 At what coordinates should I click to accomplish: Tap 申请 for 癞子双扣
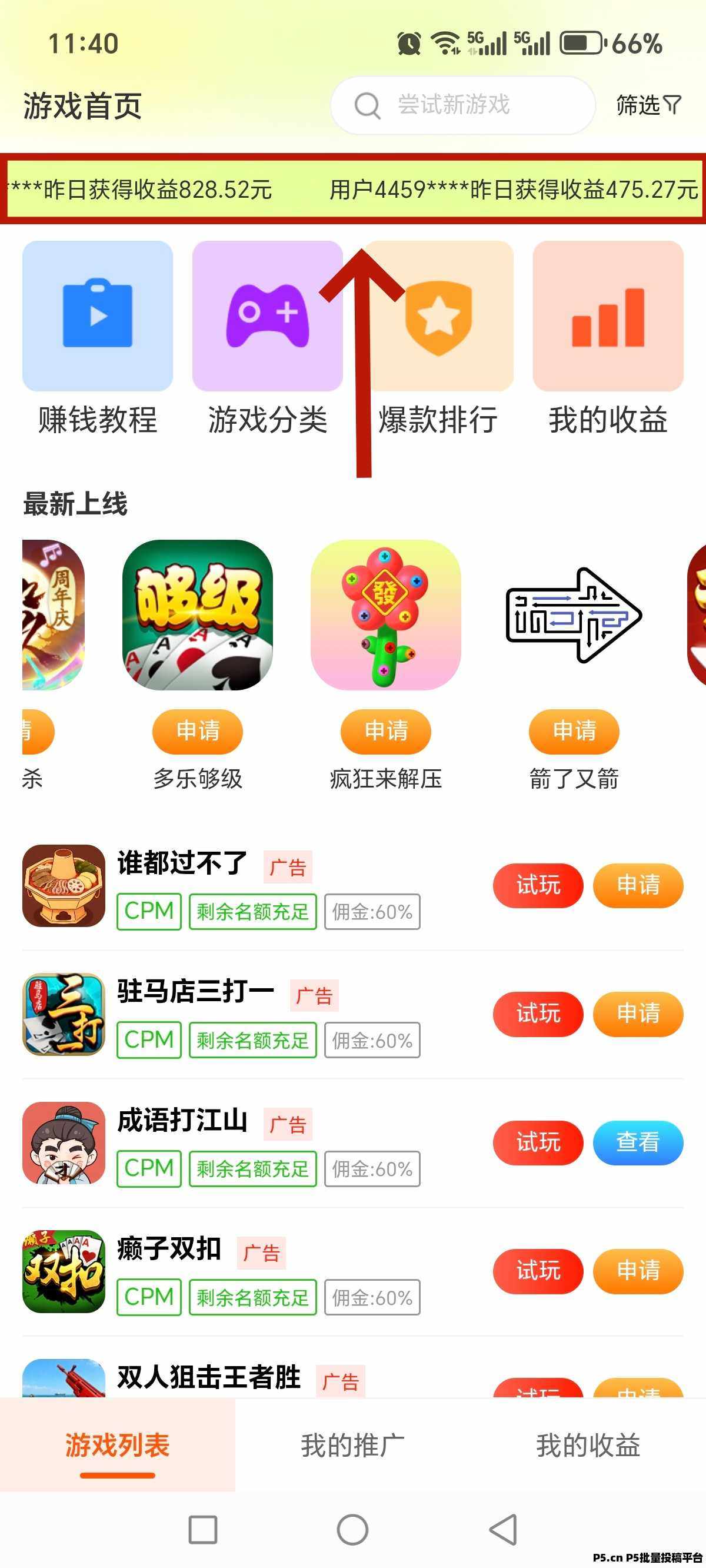(637, 1271)
